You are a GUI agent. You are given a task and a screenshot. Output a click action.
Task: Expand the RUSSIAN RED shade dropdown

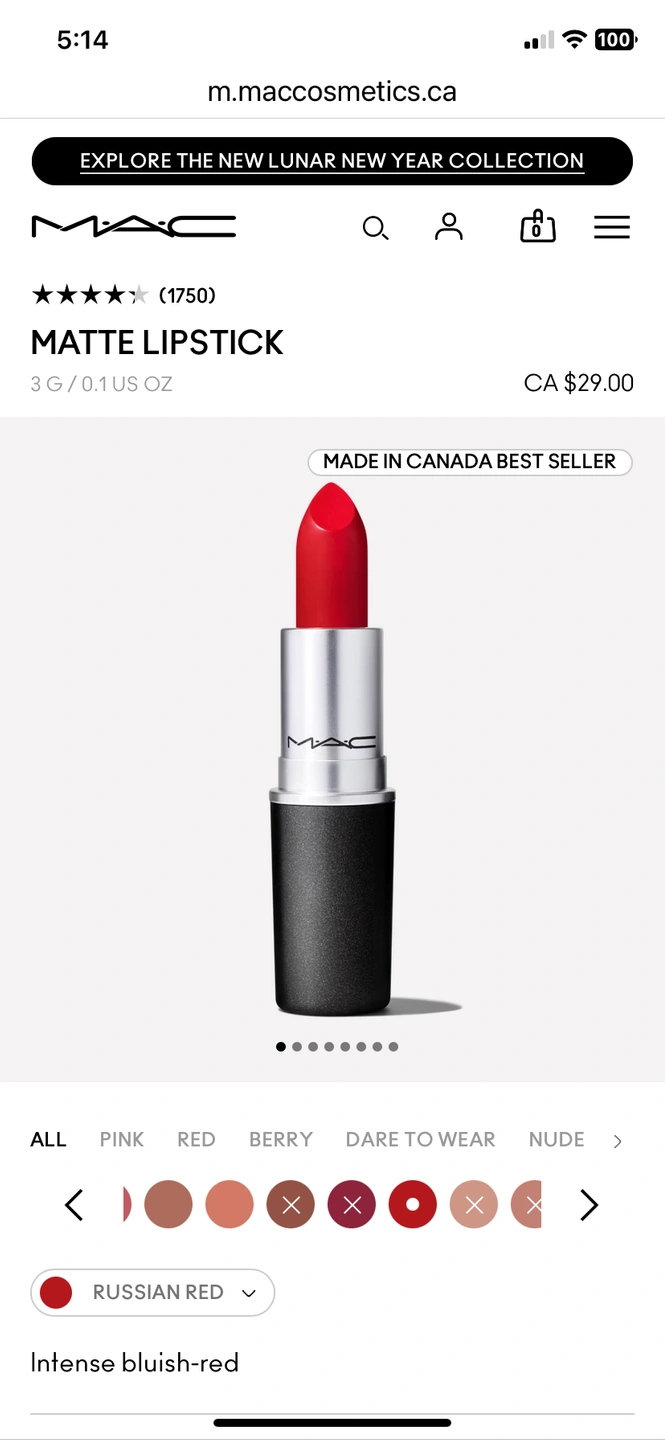coord(153,1292)
